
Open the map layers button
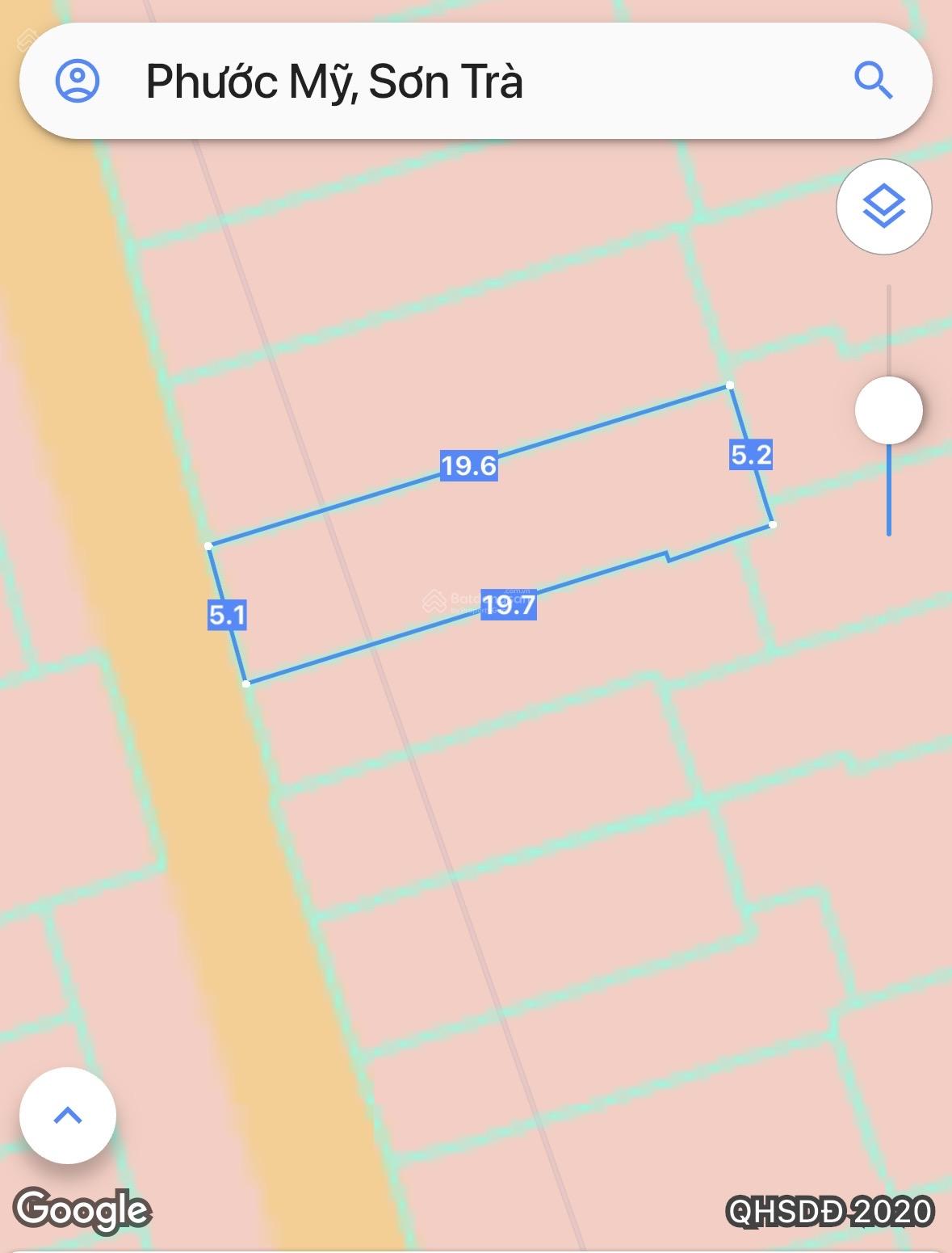tap(884, 207)
